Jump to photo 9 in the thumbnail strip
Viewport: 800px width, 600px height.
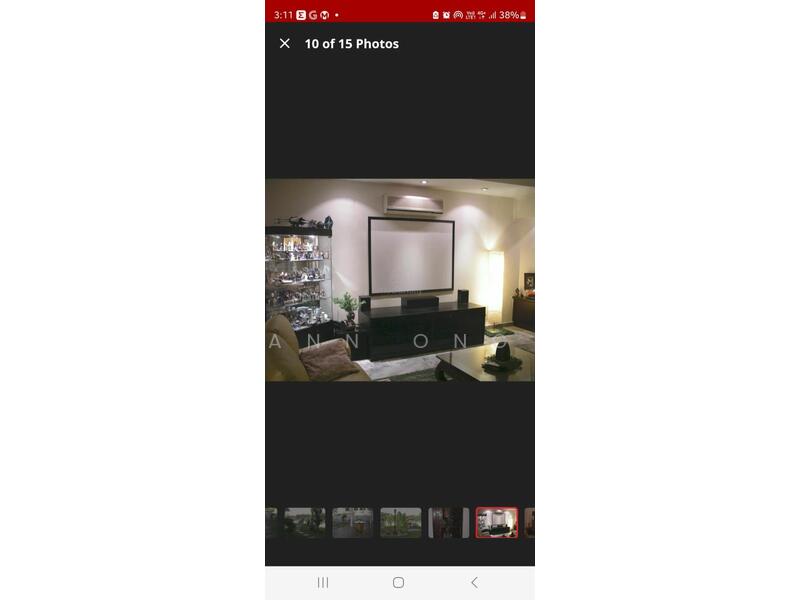click(449, 523)
